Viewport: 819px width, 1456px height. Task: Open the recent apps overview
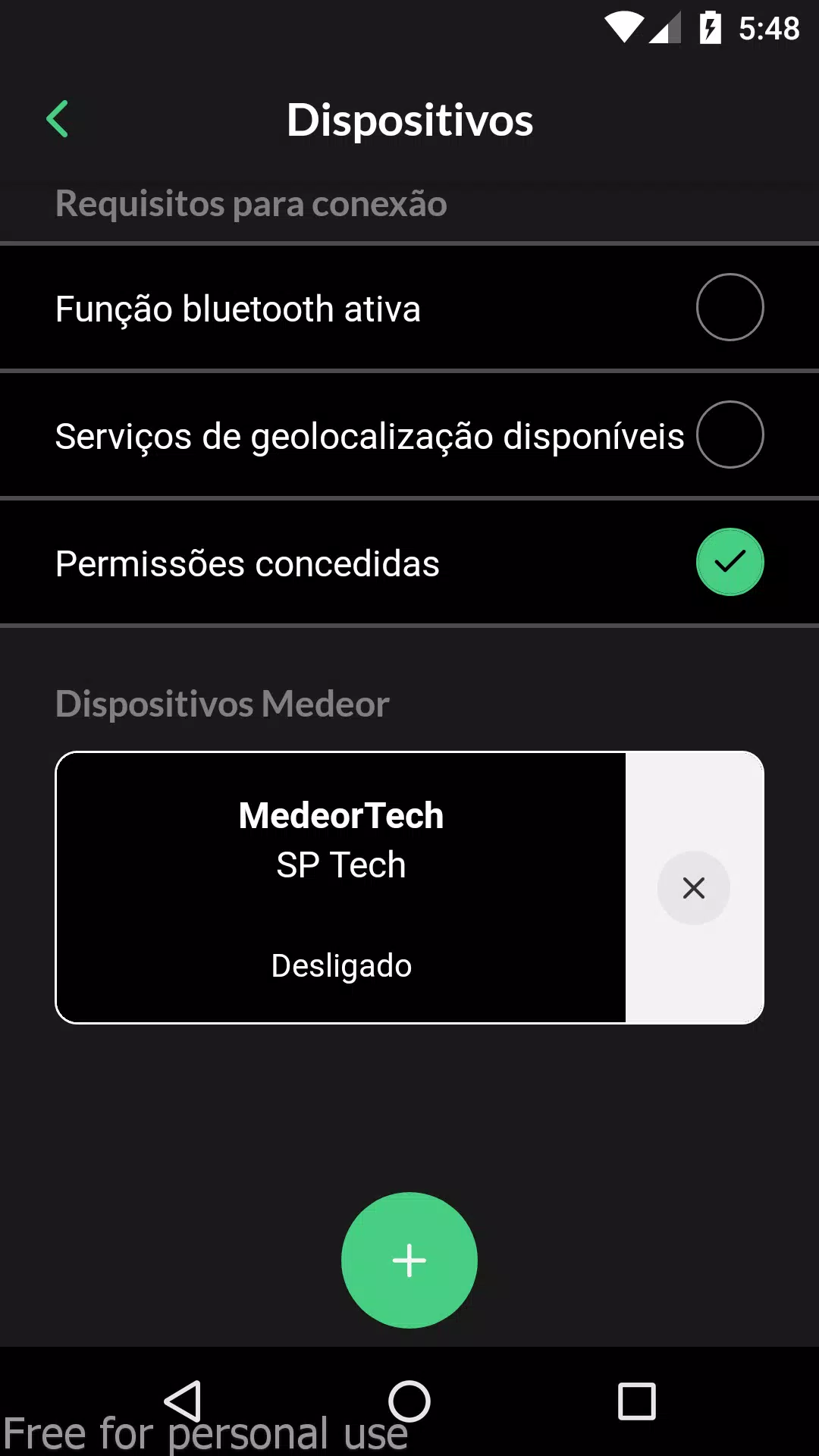pyautogui.click(x=637, y=1401)
